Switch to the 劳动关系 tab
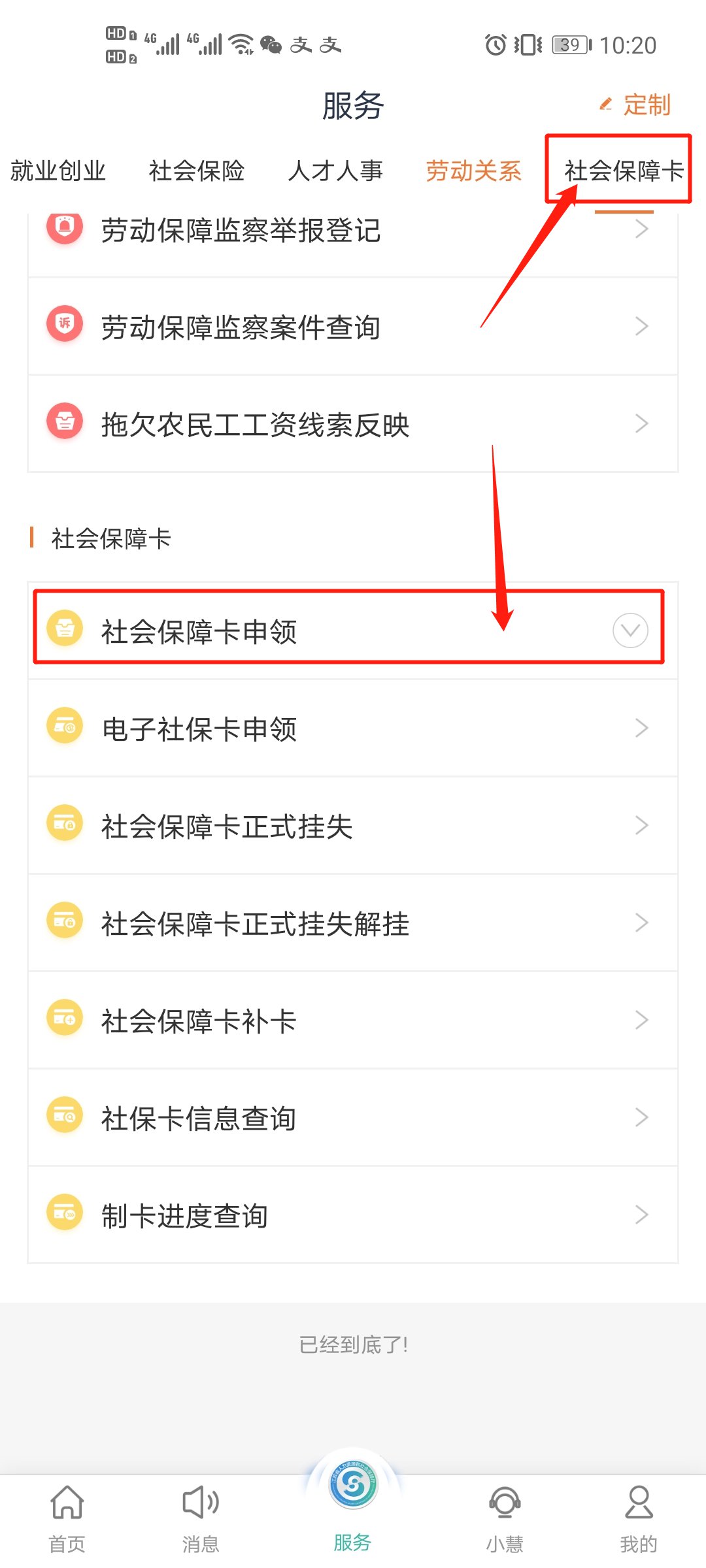706x1568 pixels. [473, 171]
